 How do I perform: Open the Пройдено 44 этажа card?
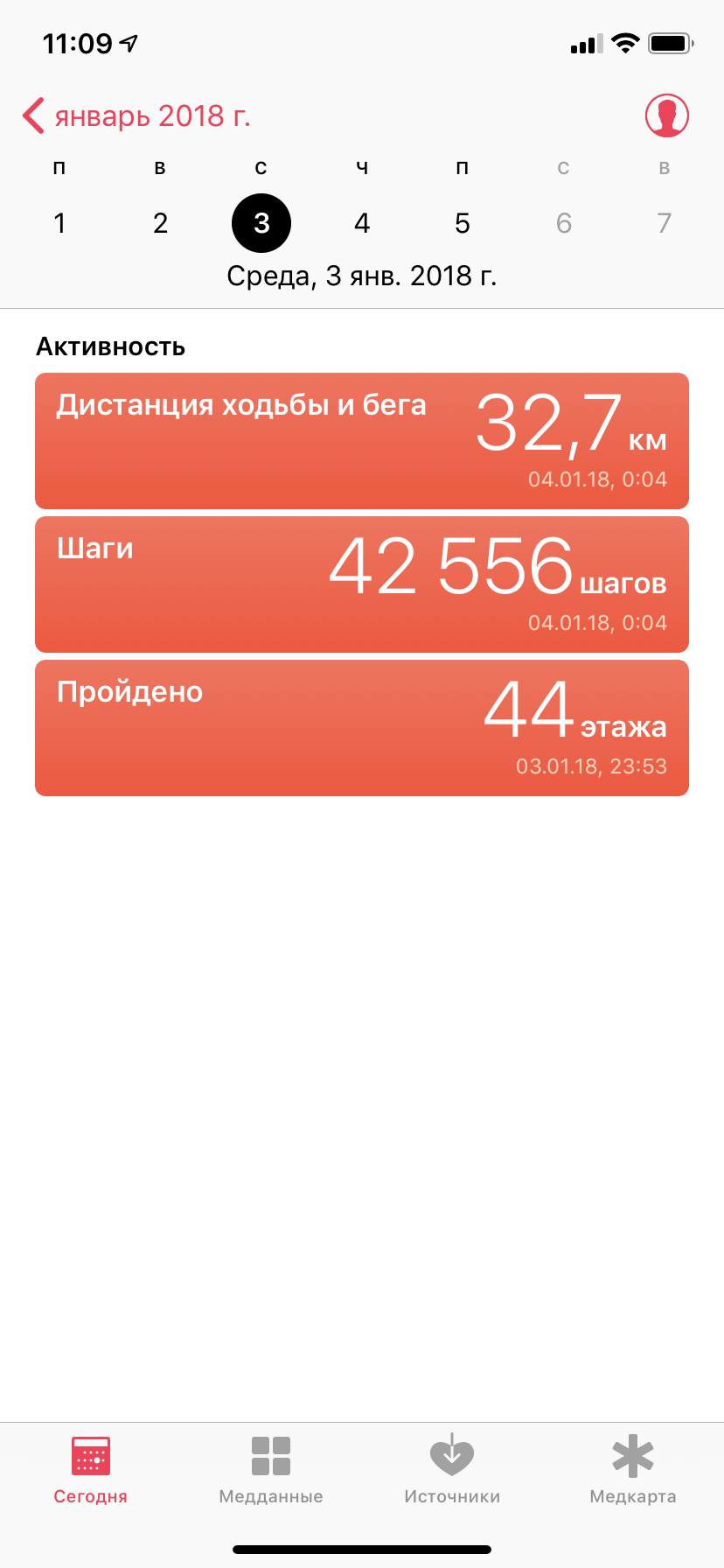point(362,728)
